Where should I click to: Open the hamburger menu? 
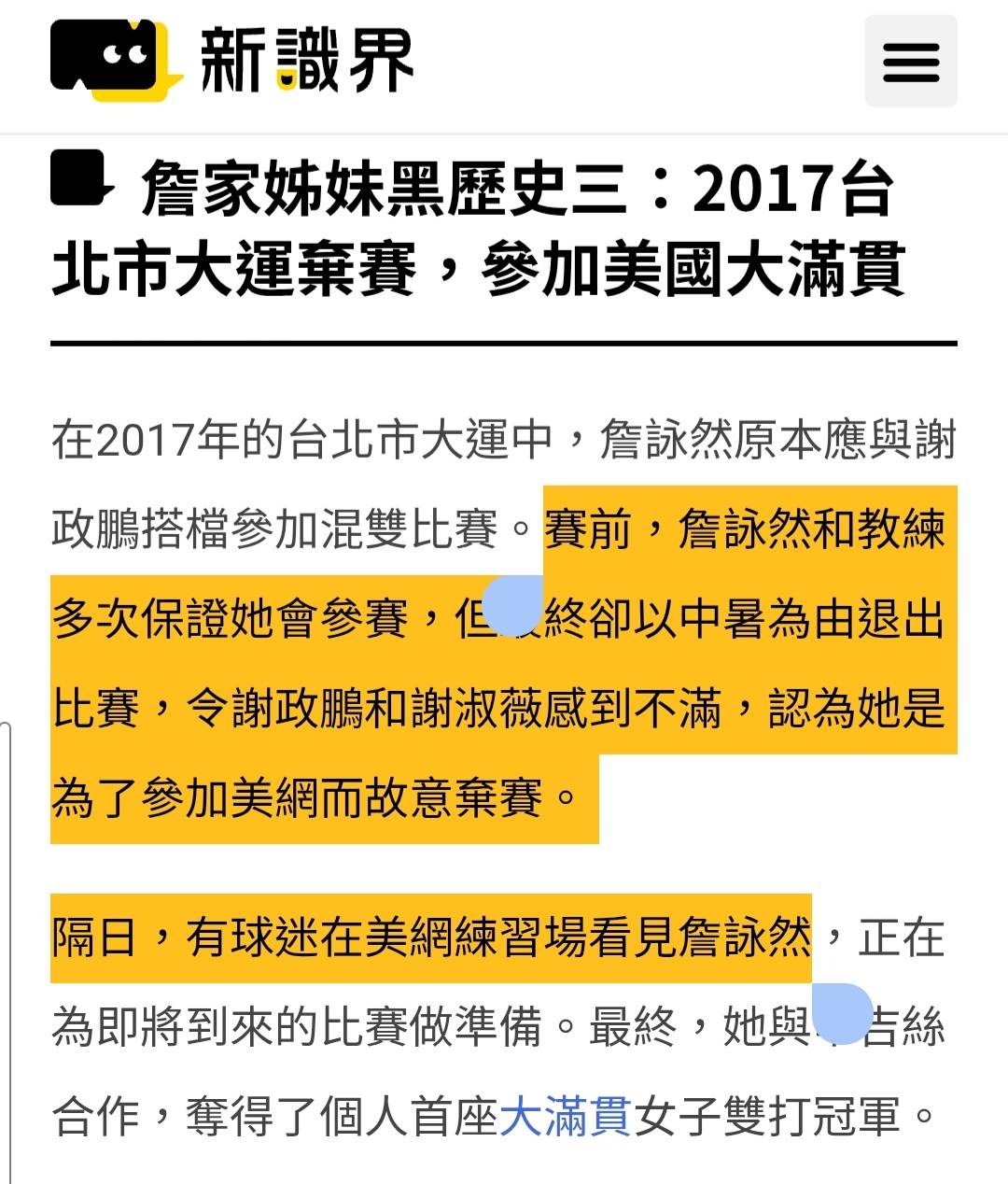910,62
